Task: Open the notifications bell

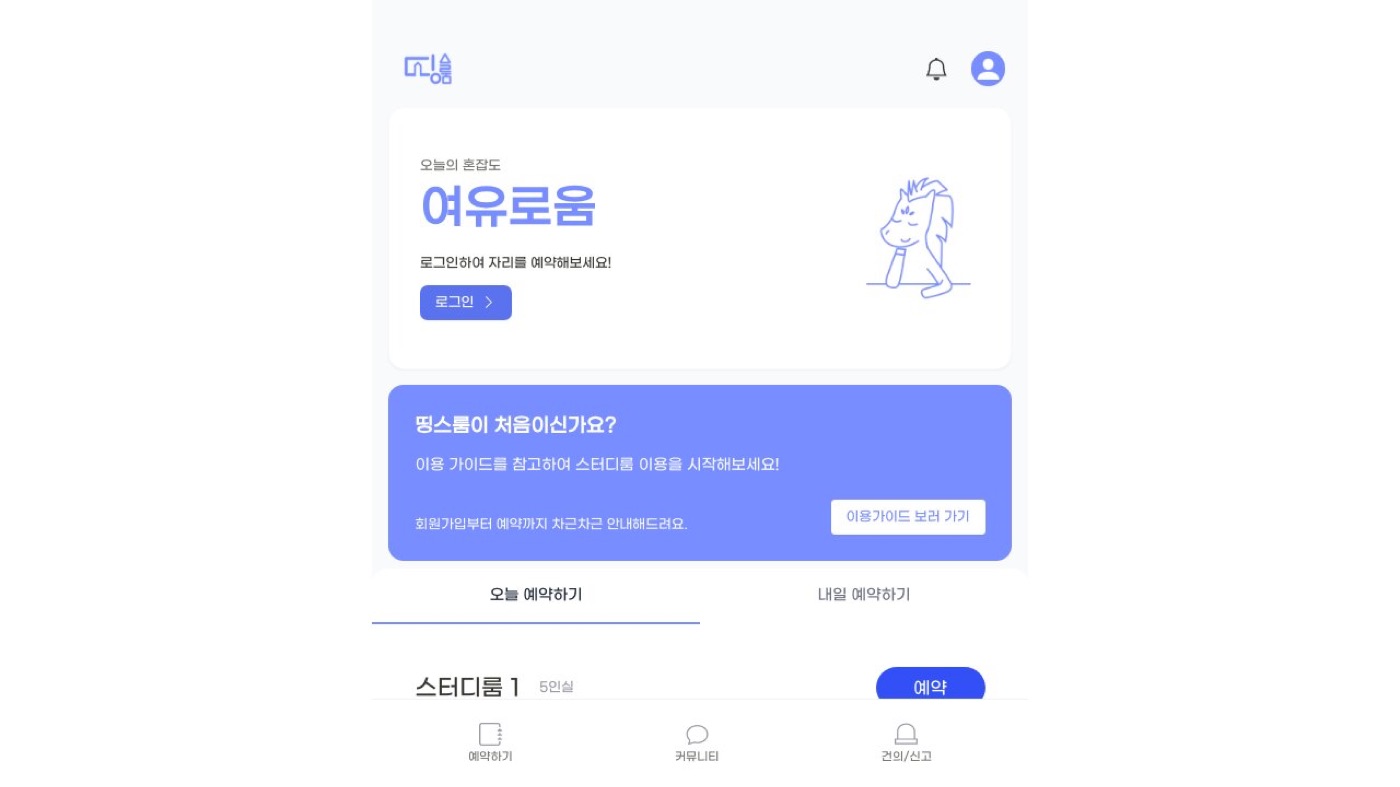Action: pyautogui.click(x=936, y=69)
